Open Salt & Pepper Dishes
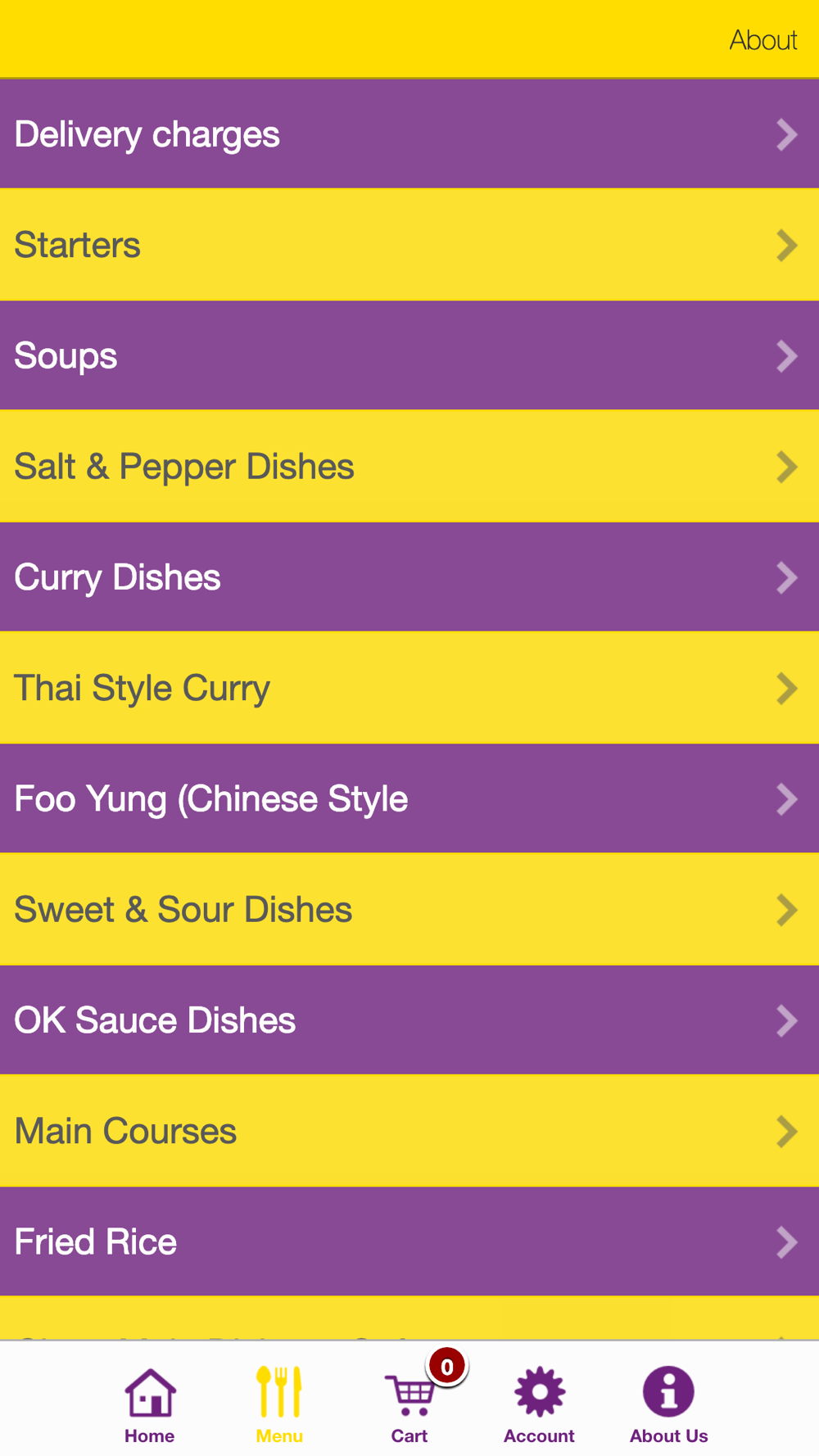This screenshot has width=819, height=1456. tap(409, 466)
